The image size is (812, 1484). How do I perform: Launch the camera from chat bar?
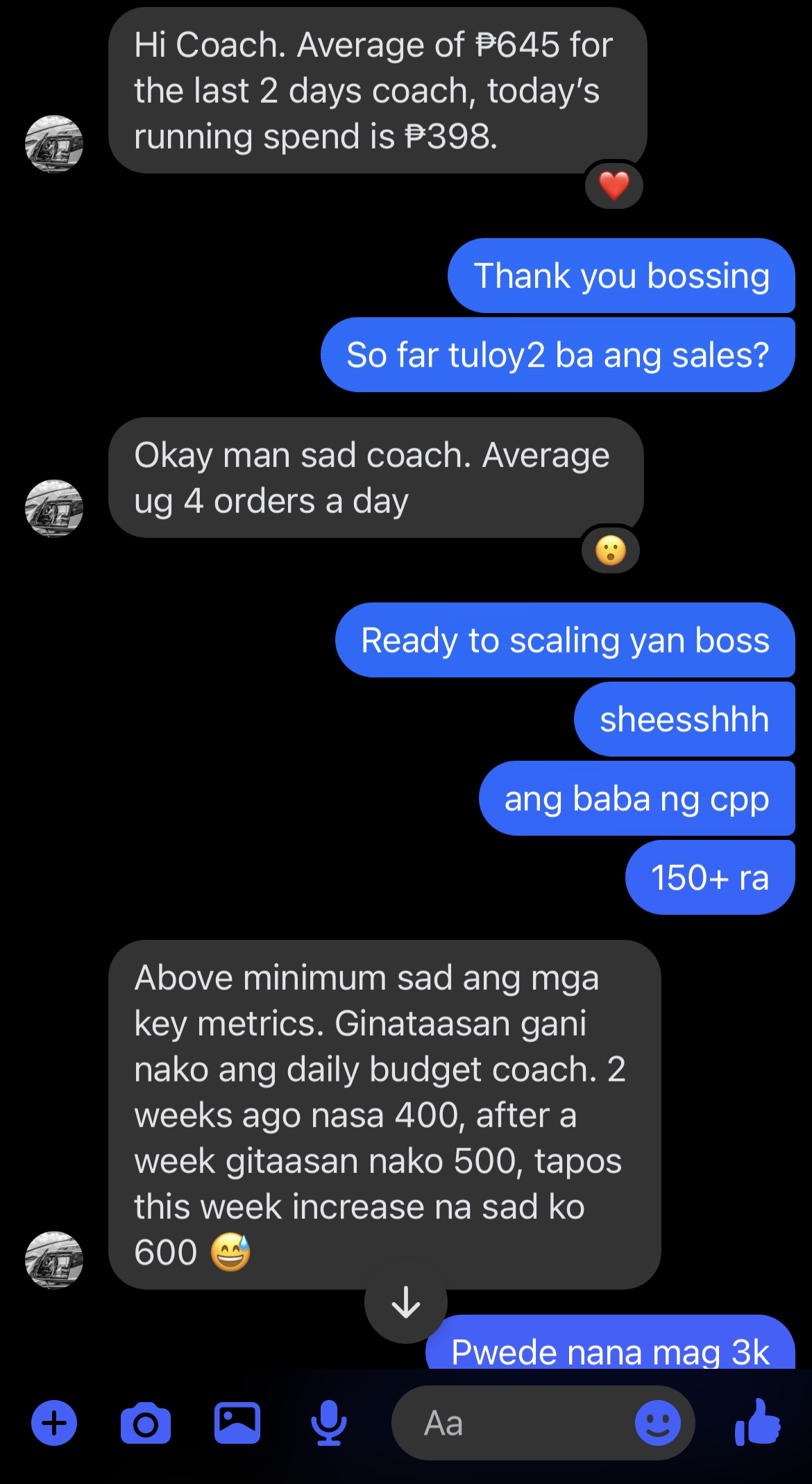(145, 1423)
